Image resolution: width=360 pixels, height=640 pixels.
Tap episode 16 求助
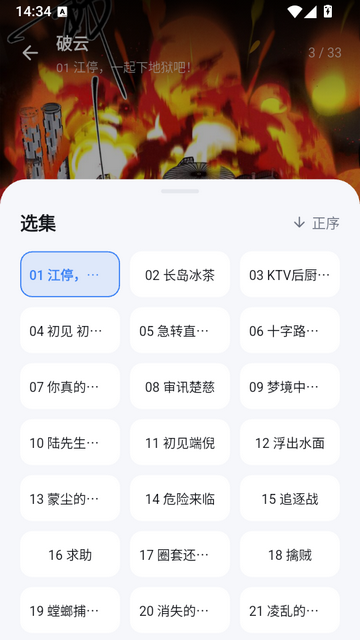click(x=70, y=554)
